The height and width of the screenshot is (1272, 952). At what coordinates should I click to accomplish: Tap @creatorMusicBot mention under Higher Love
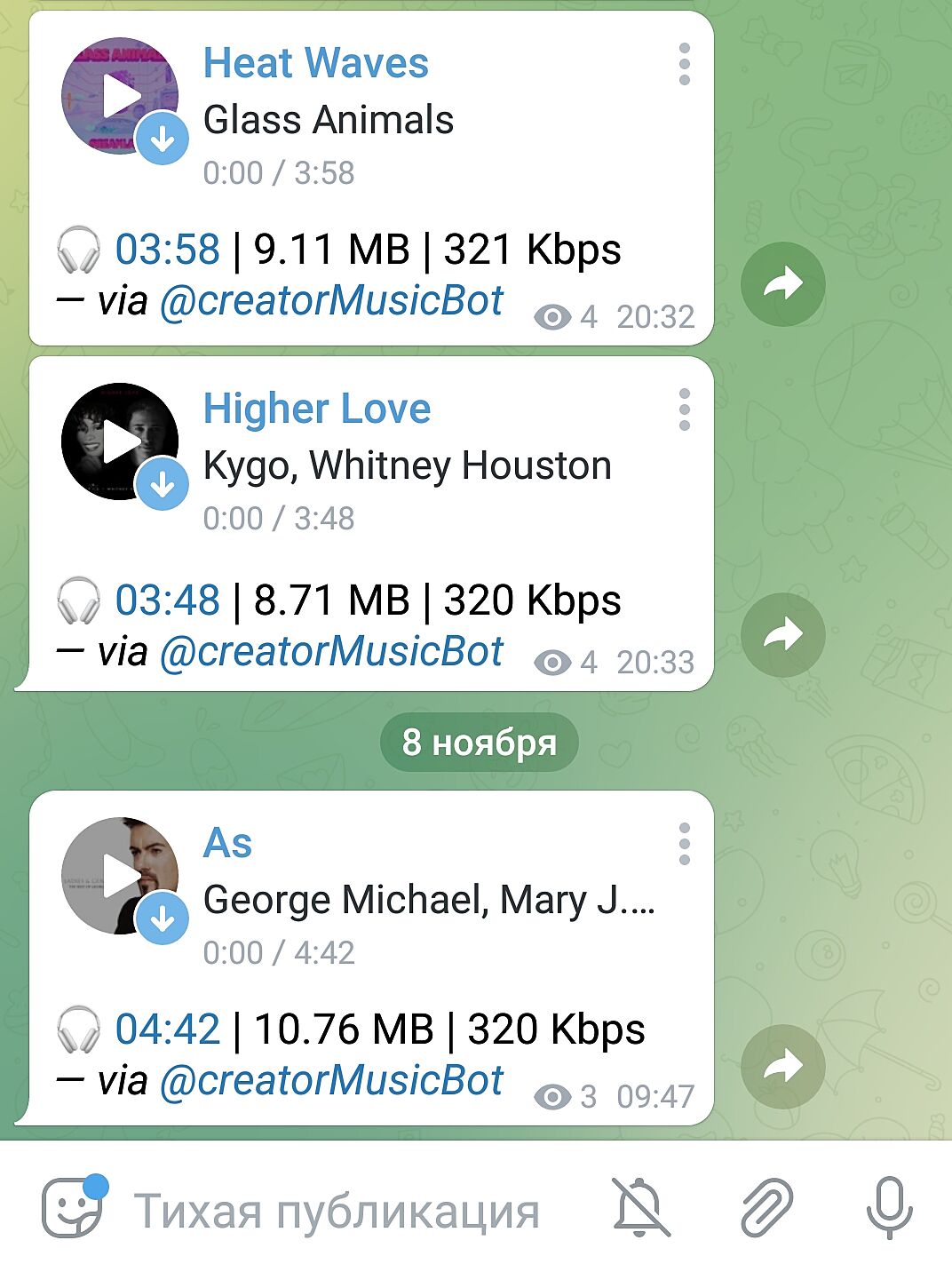(x=331, y=652)
